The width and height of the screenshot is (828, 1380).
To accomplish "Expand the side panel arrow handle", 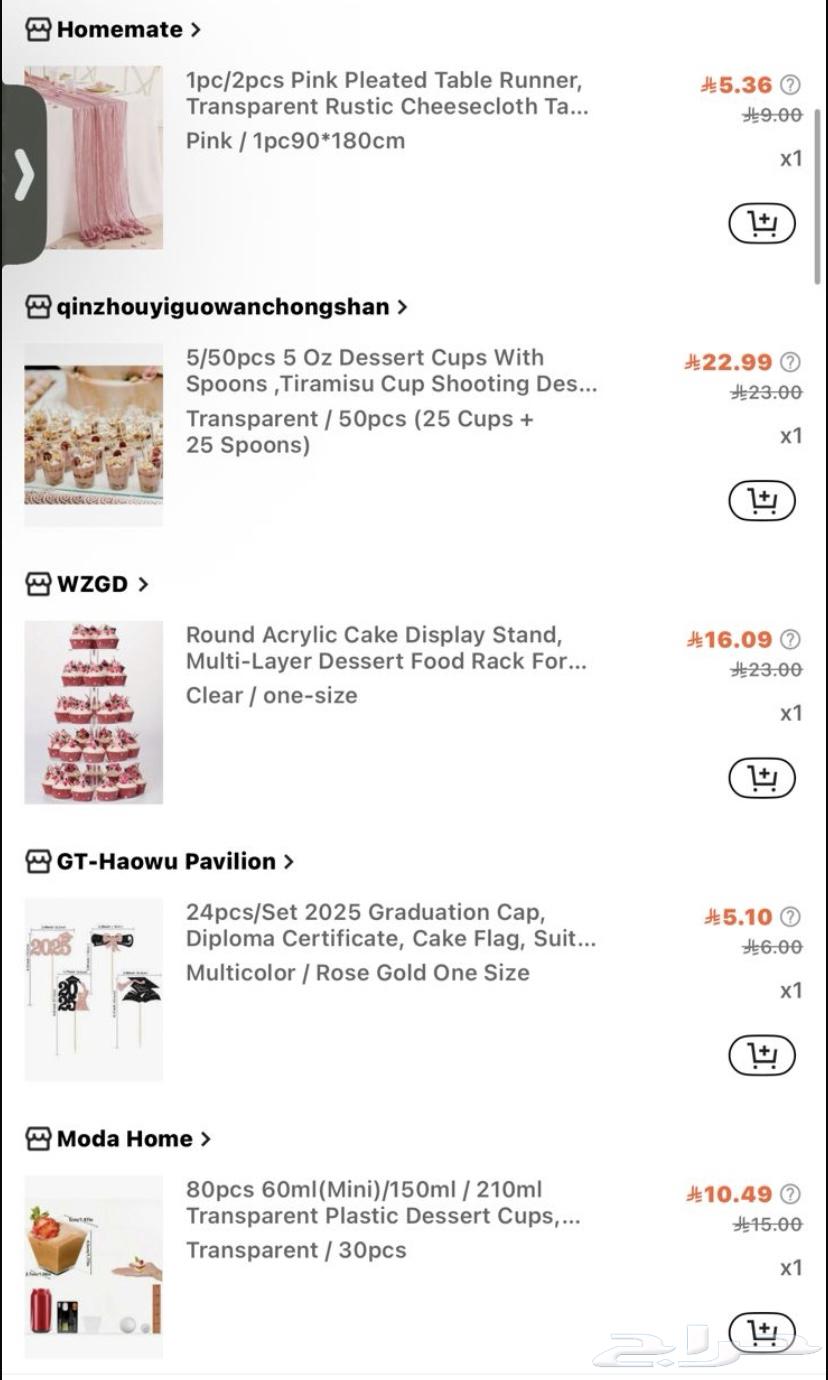I will point(23,176).
